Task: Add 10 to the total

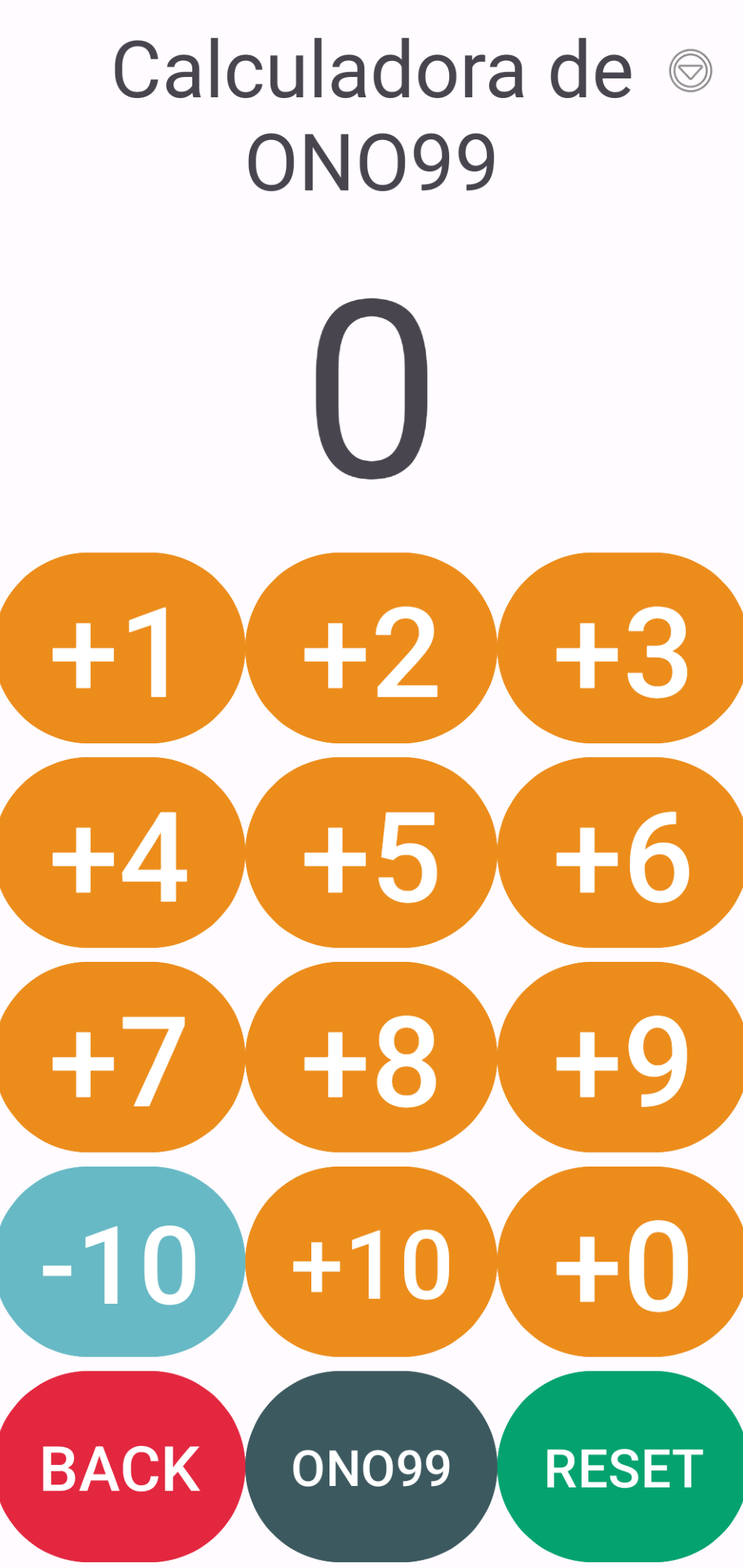Action: 371,1262
